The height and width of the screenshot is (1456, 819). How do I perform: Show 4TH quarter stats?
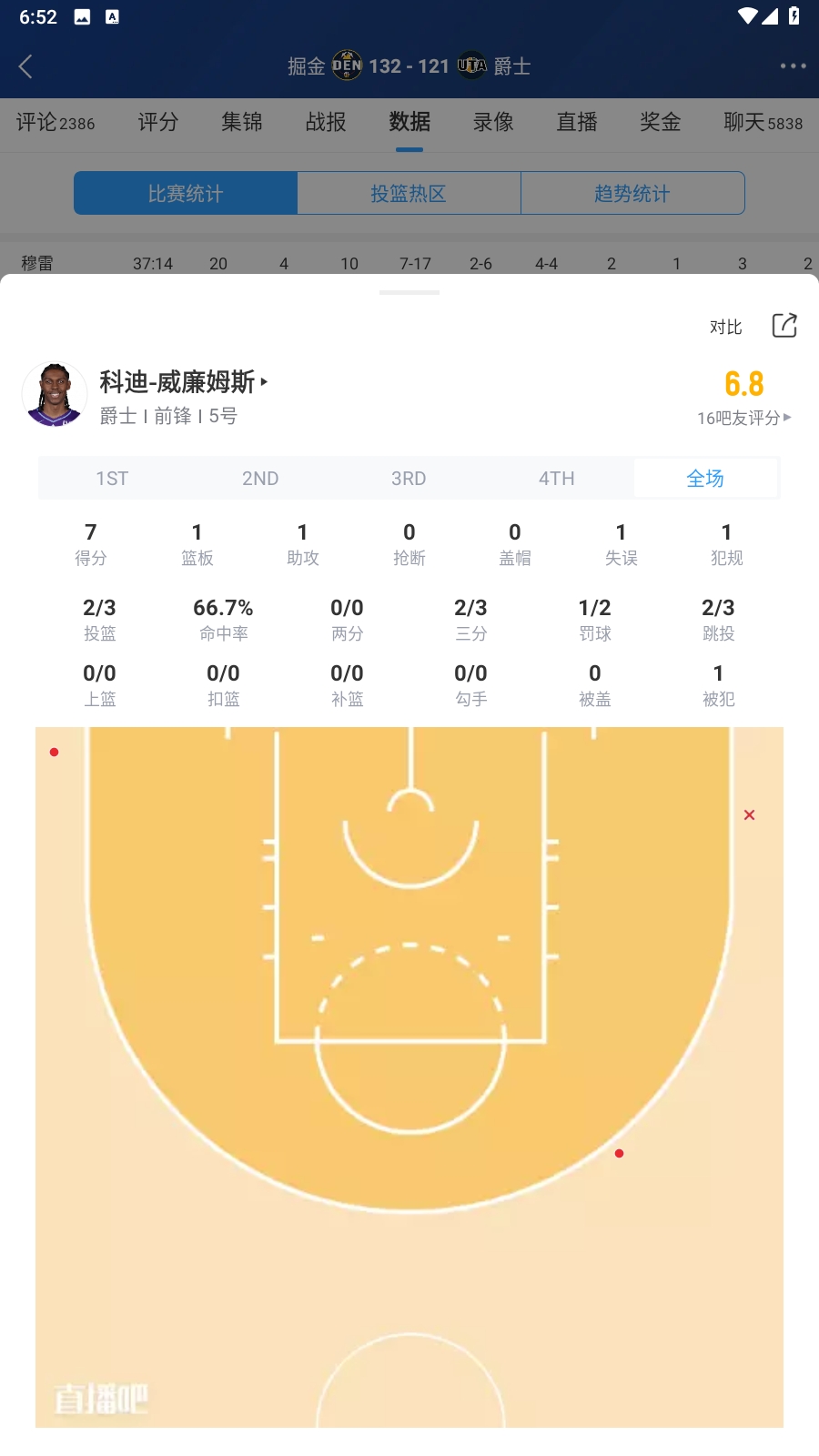(x=556, y=479)
